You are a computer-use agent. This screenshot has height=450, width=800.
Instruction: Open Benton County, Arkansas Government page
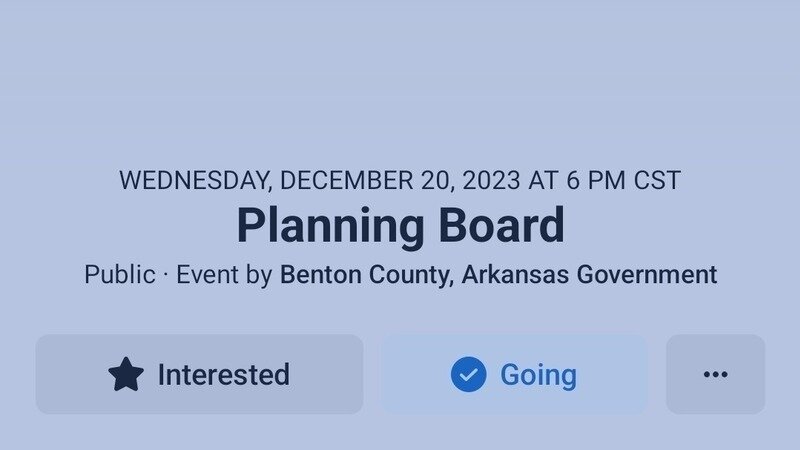(498, 274)
